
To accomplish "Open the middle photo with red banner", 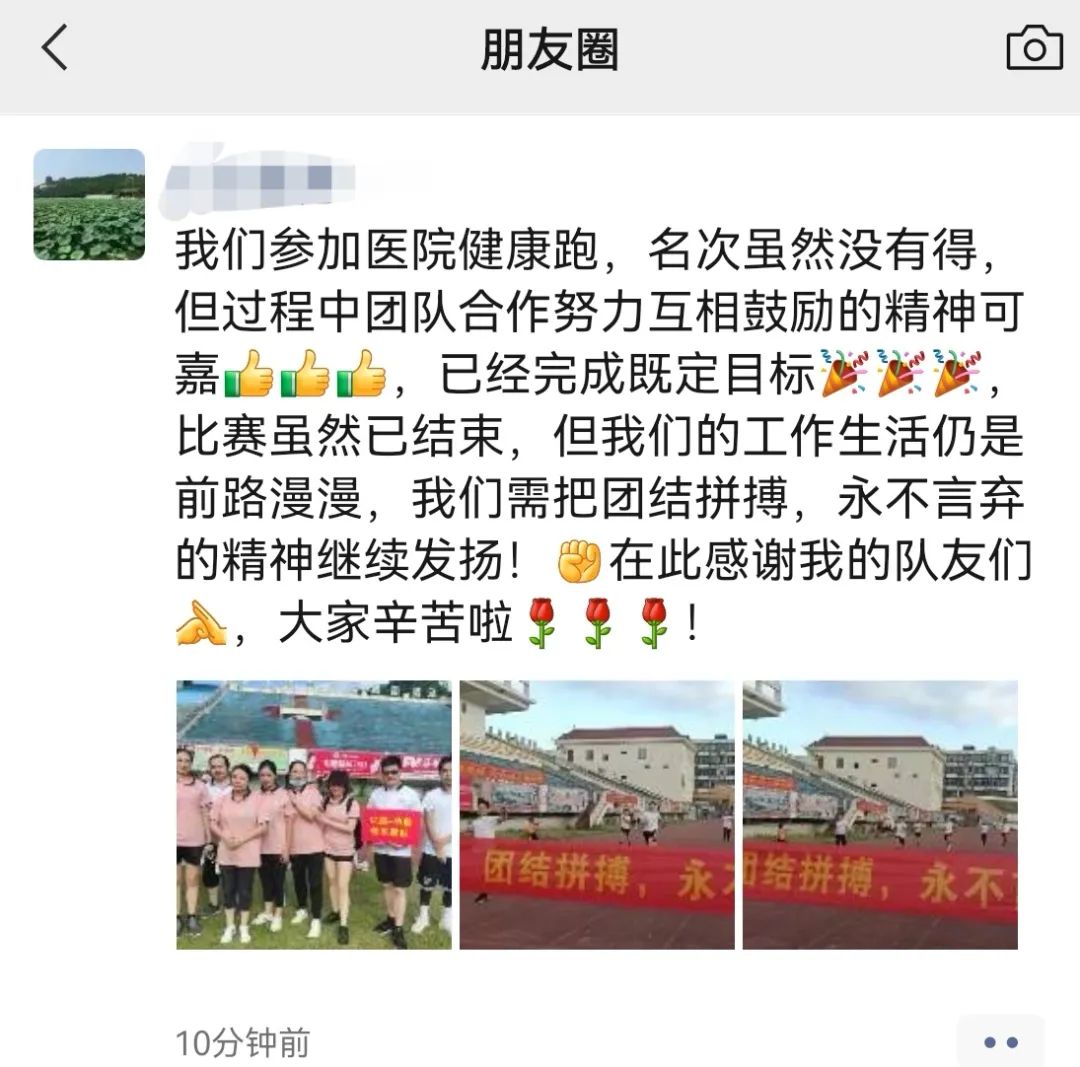I will point(597,814).
